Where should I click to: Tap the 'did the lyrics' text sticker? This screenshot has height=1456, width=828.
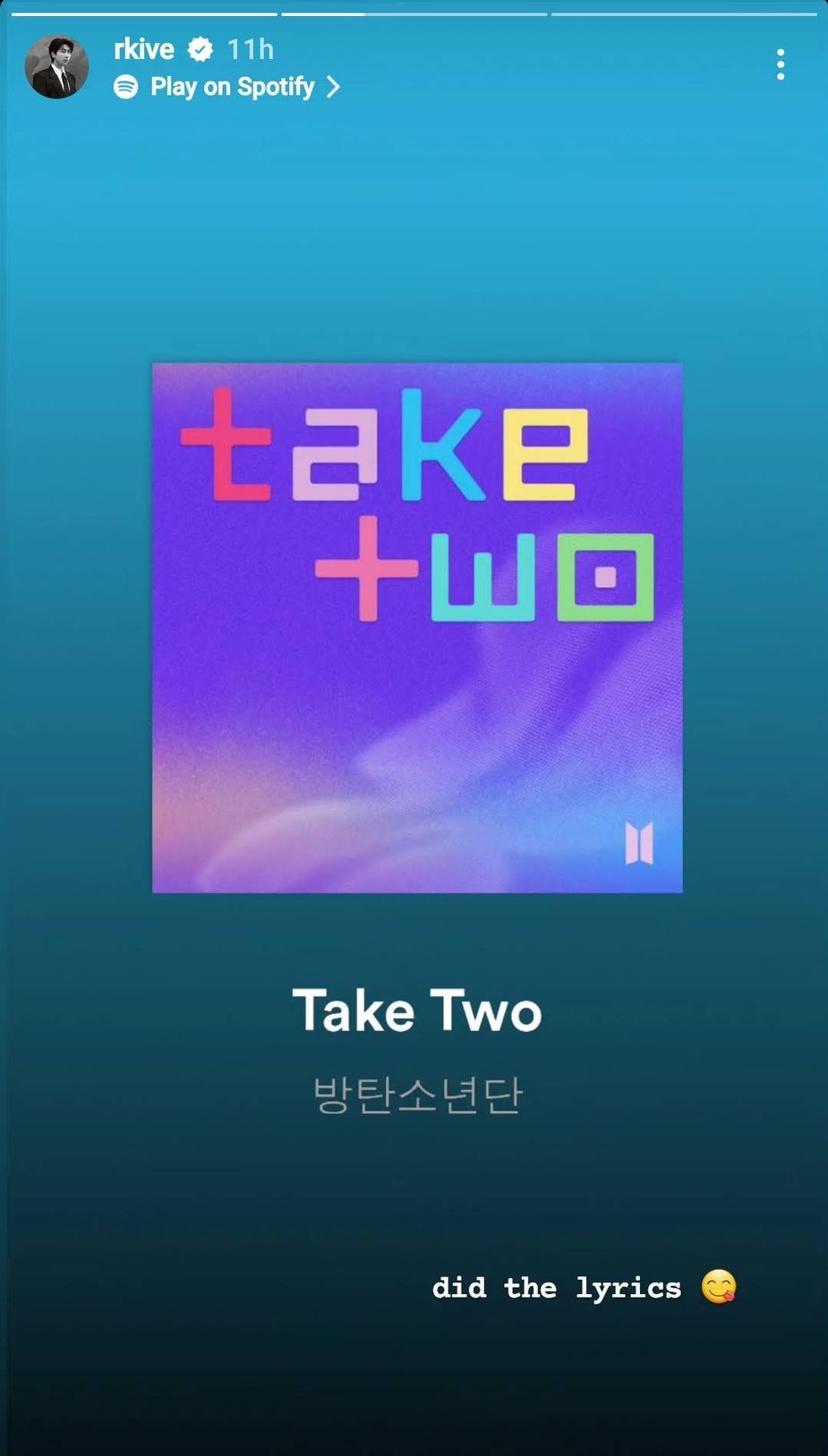[557, 1287]
